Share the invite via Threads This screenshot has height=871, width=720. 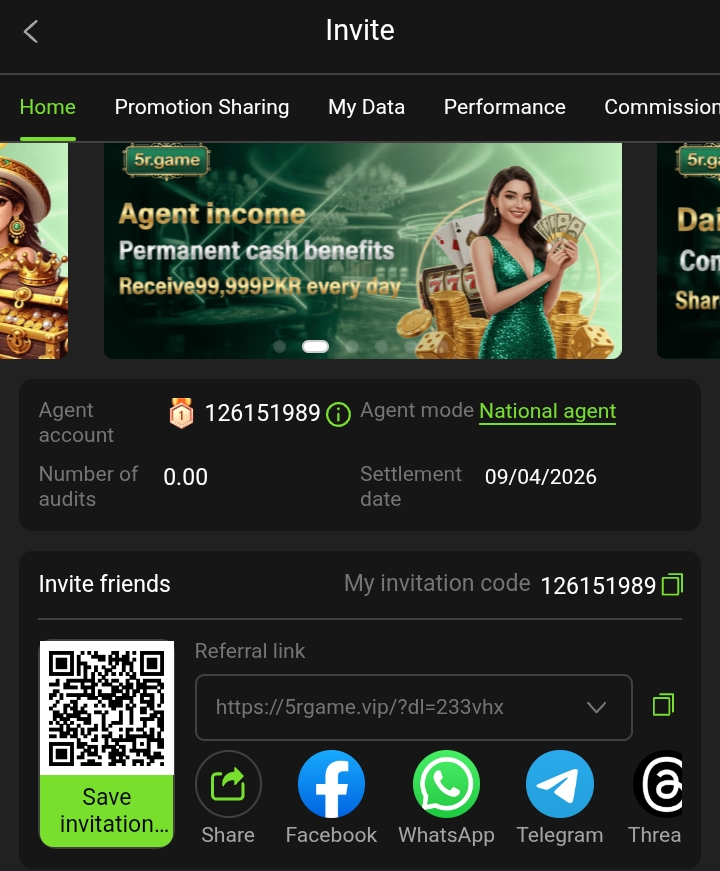pyautogui.click(x=660, y=785)
